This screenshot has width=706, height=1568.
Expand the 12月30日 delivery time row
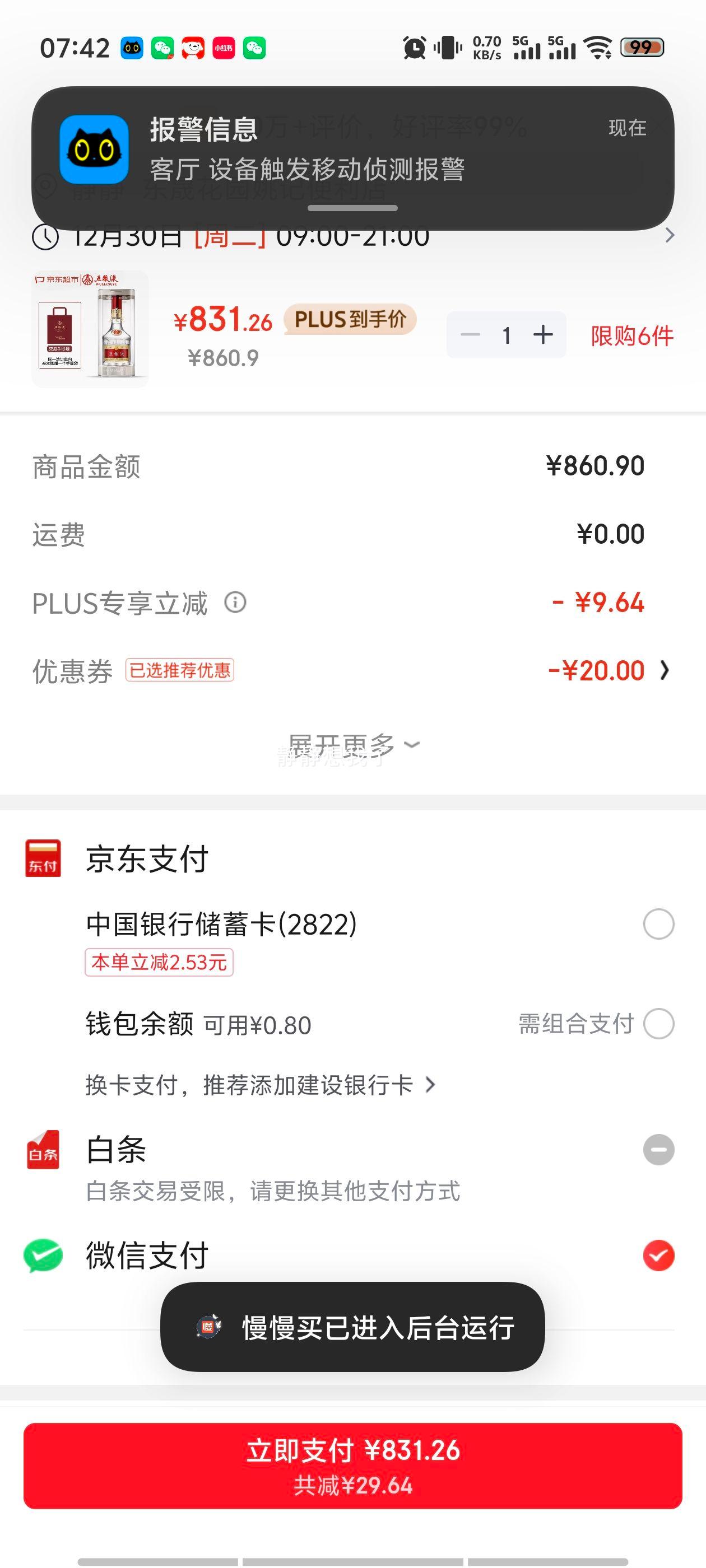click(x=670, y=236)
